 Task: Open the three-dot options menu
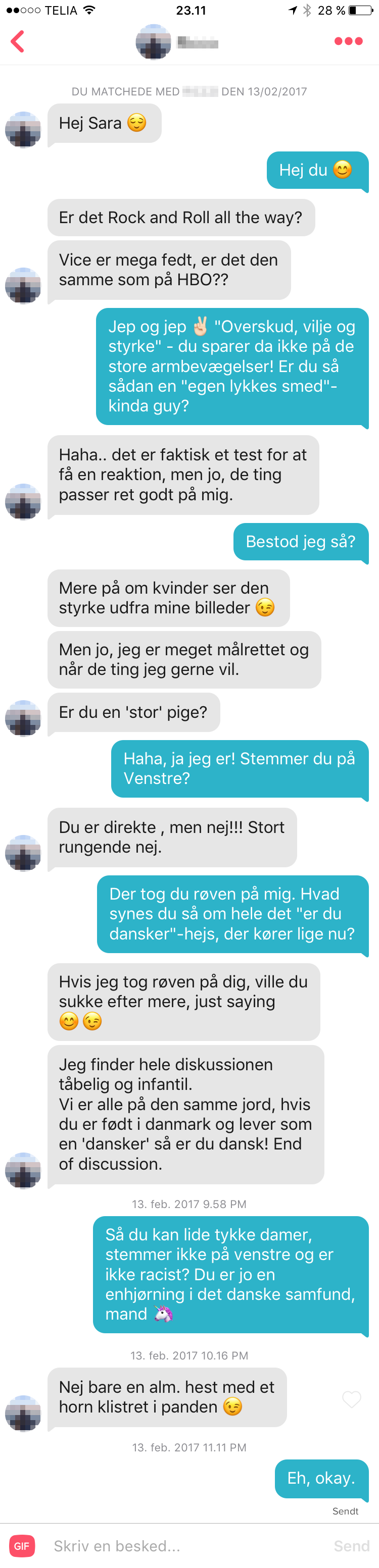click(x=348, y=41)
